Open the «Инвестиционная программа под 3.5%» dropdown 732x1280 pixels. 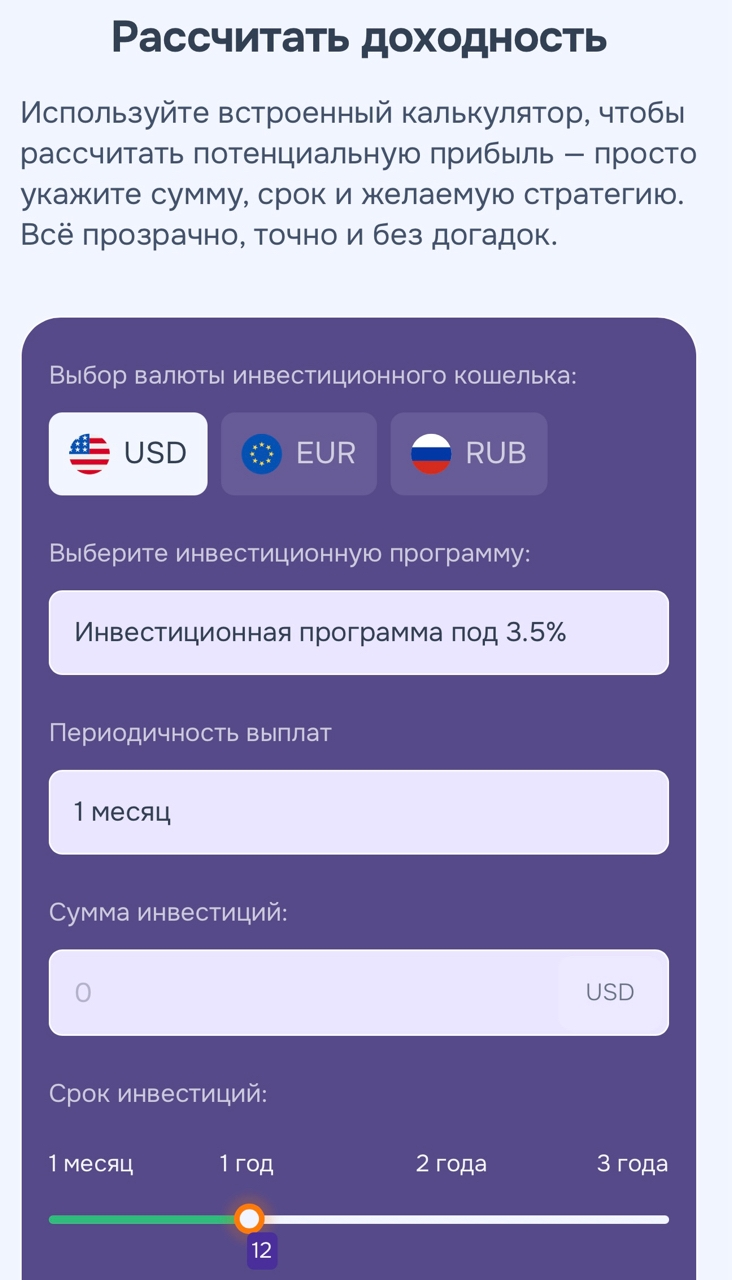click(358, 632)
